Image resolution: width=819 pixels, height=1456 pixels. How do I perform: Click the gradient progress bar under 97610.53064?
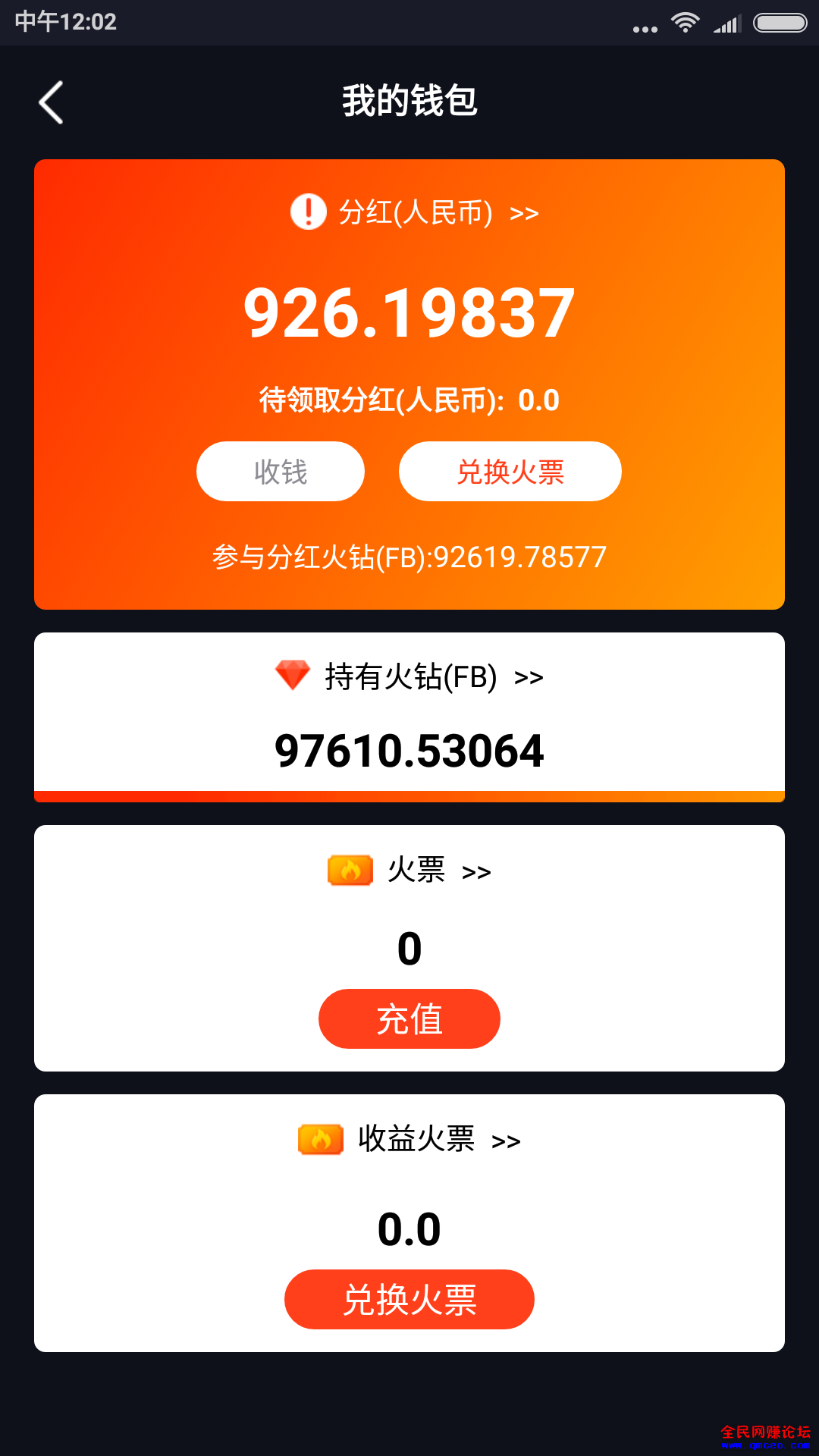(409, 795)
